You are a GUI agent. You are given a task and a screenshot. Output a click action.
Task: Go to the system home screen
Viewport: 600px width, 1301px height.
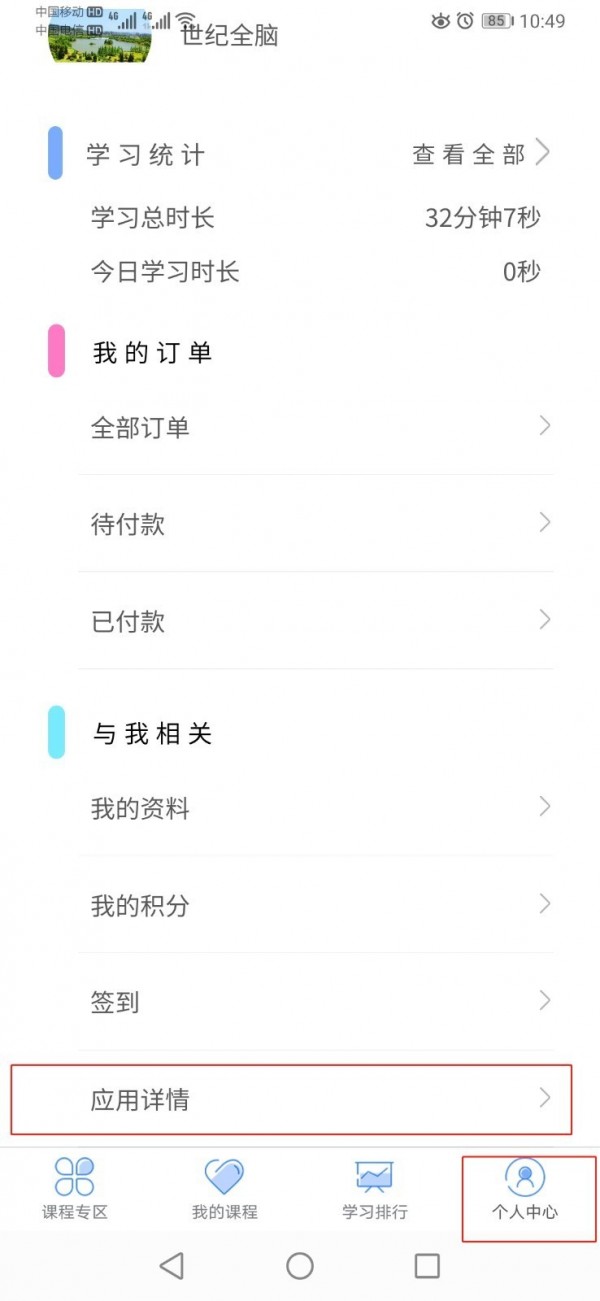coord(300,1265)
